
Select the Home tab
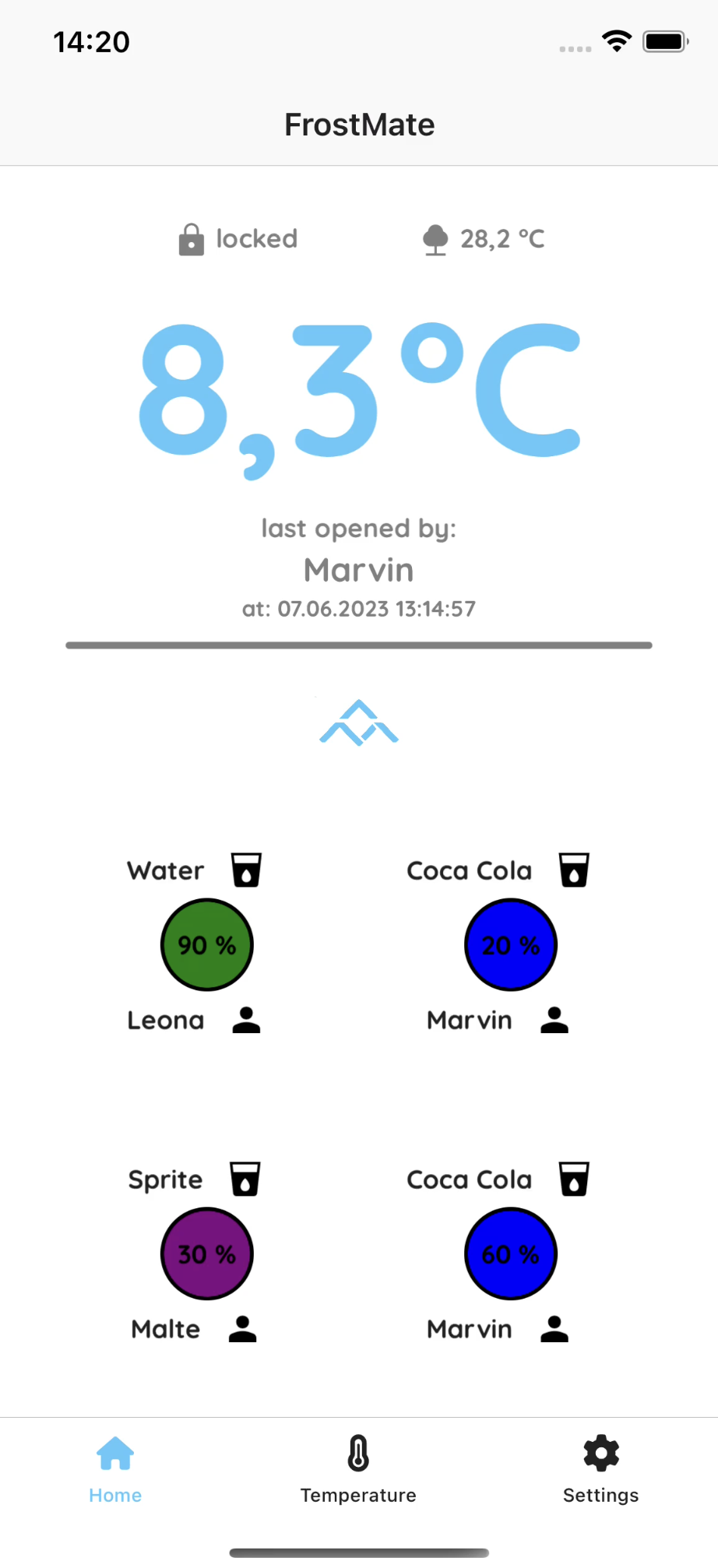(115, 1468)
